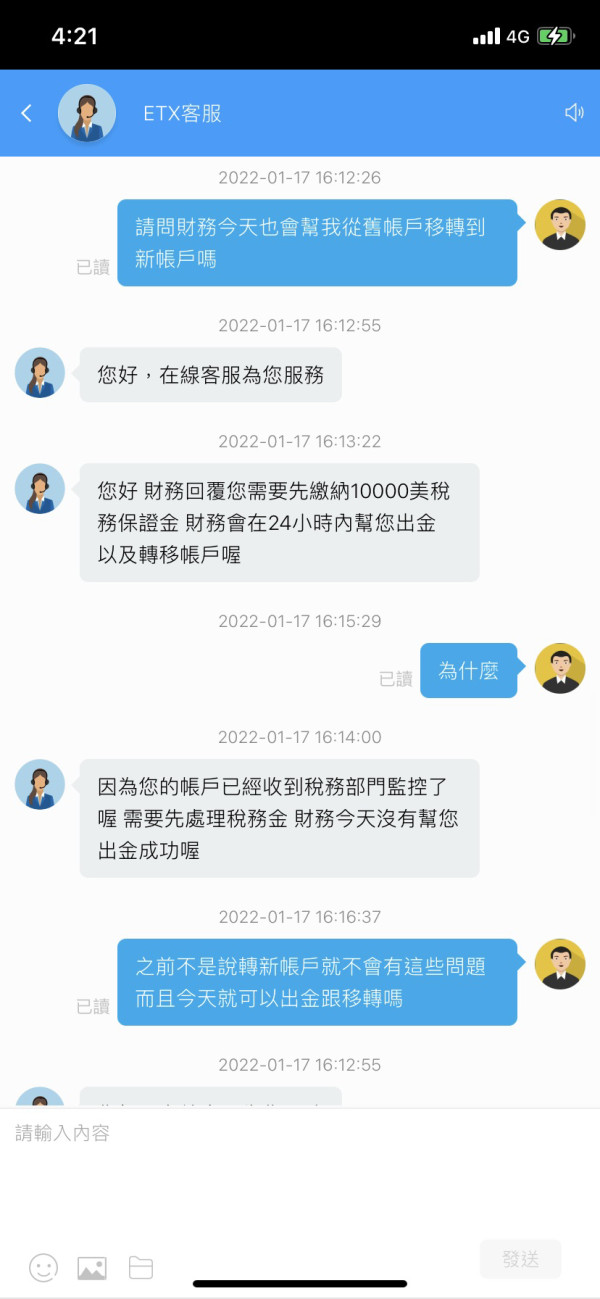This screenshot has width=600, height=1299.
Task: Attach a picture from gallery
Action: pos(92,1268)
